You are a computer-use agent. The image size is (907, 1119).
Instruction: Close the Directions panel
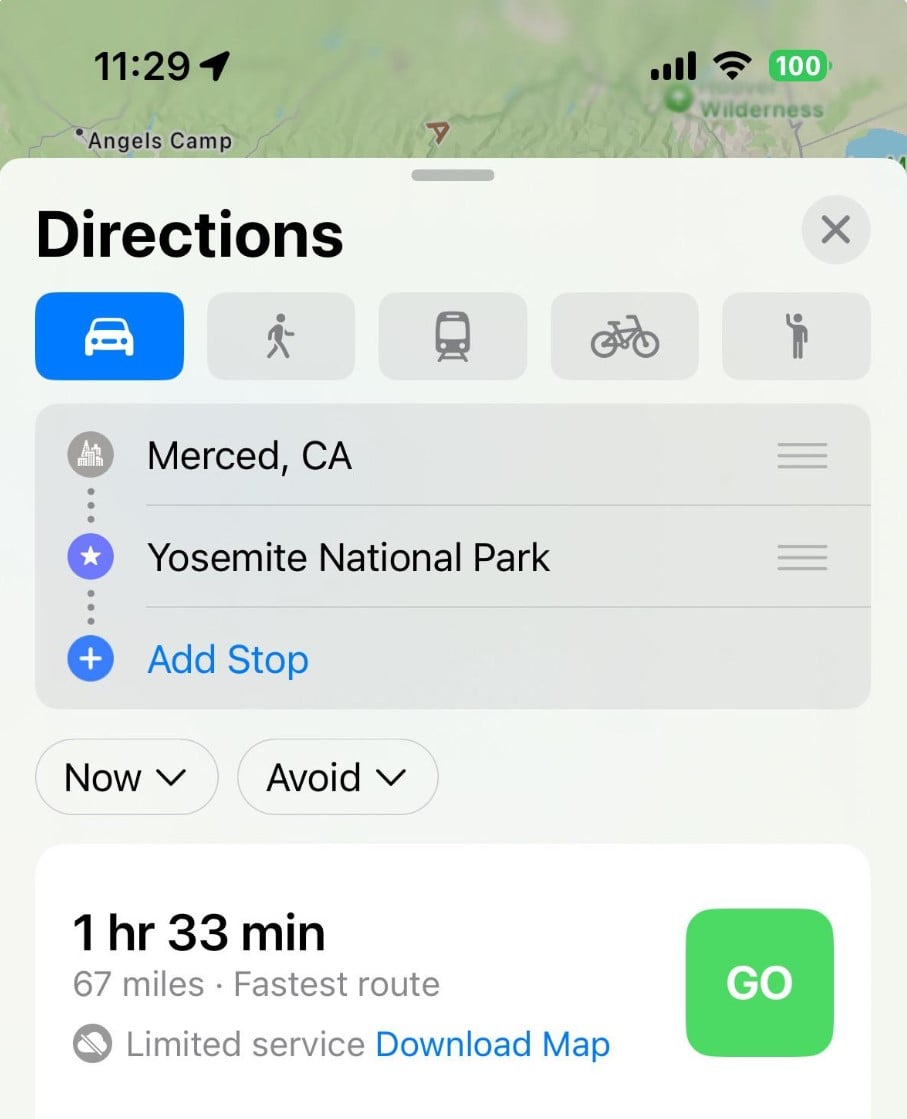835,231
